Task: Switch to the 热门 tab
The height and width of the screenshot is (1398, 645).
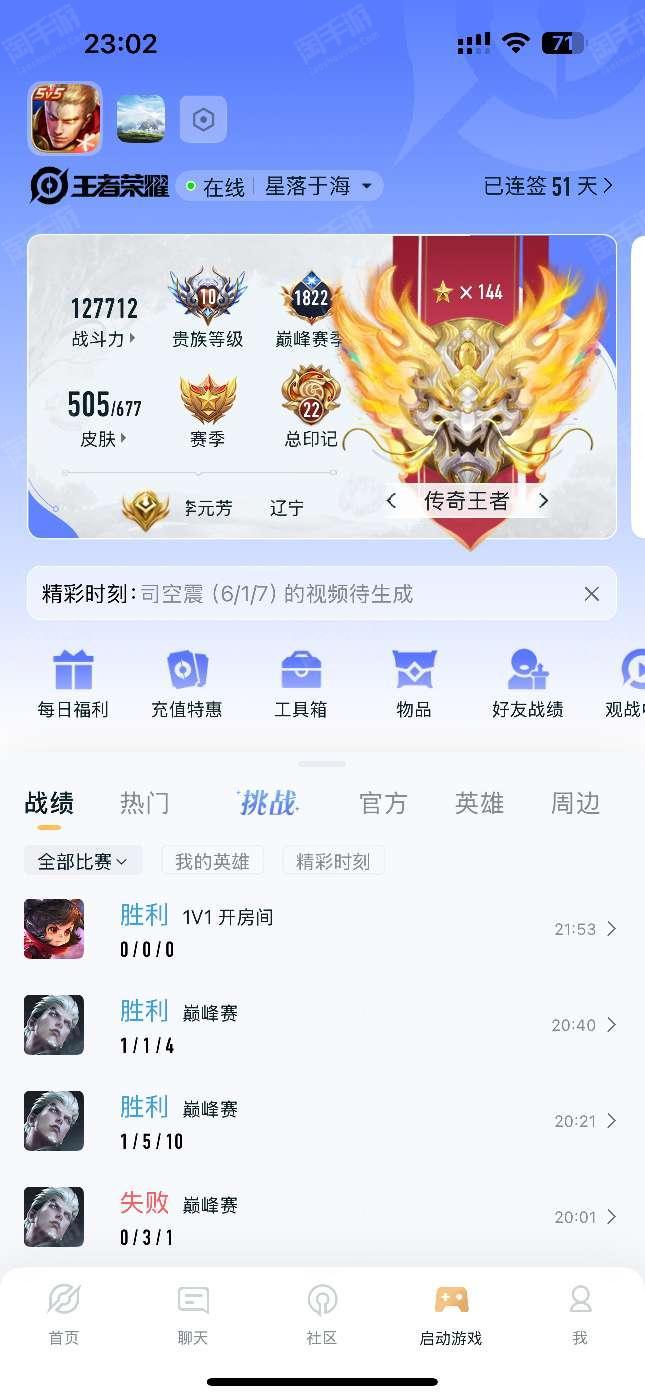Action: 145,803
